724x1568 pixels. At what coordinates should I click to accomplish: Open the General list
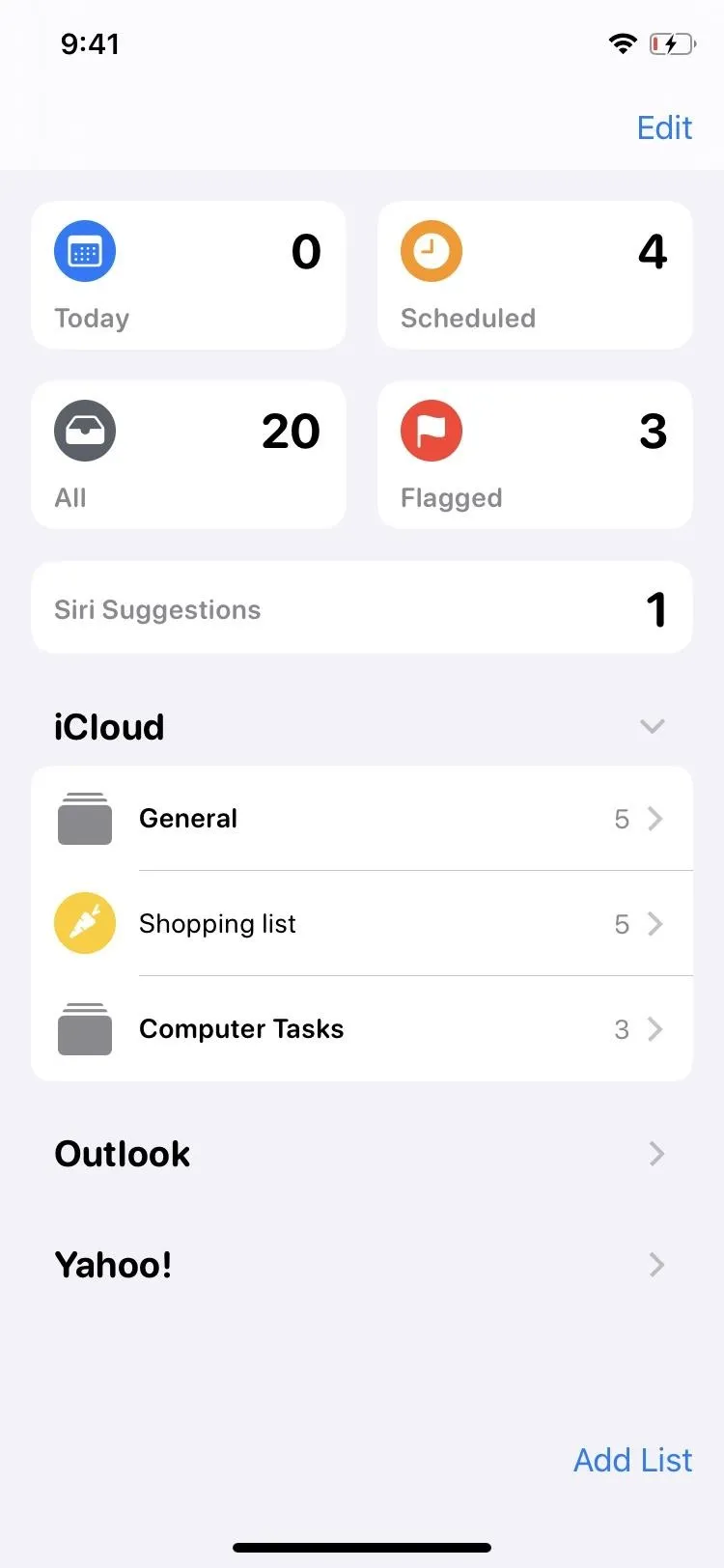click(x=362, y=819)
